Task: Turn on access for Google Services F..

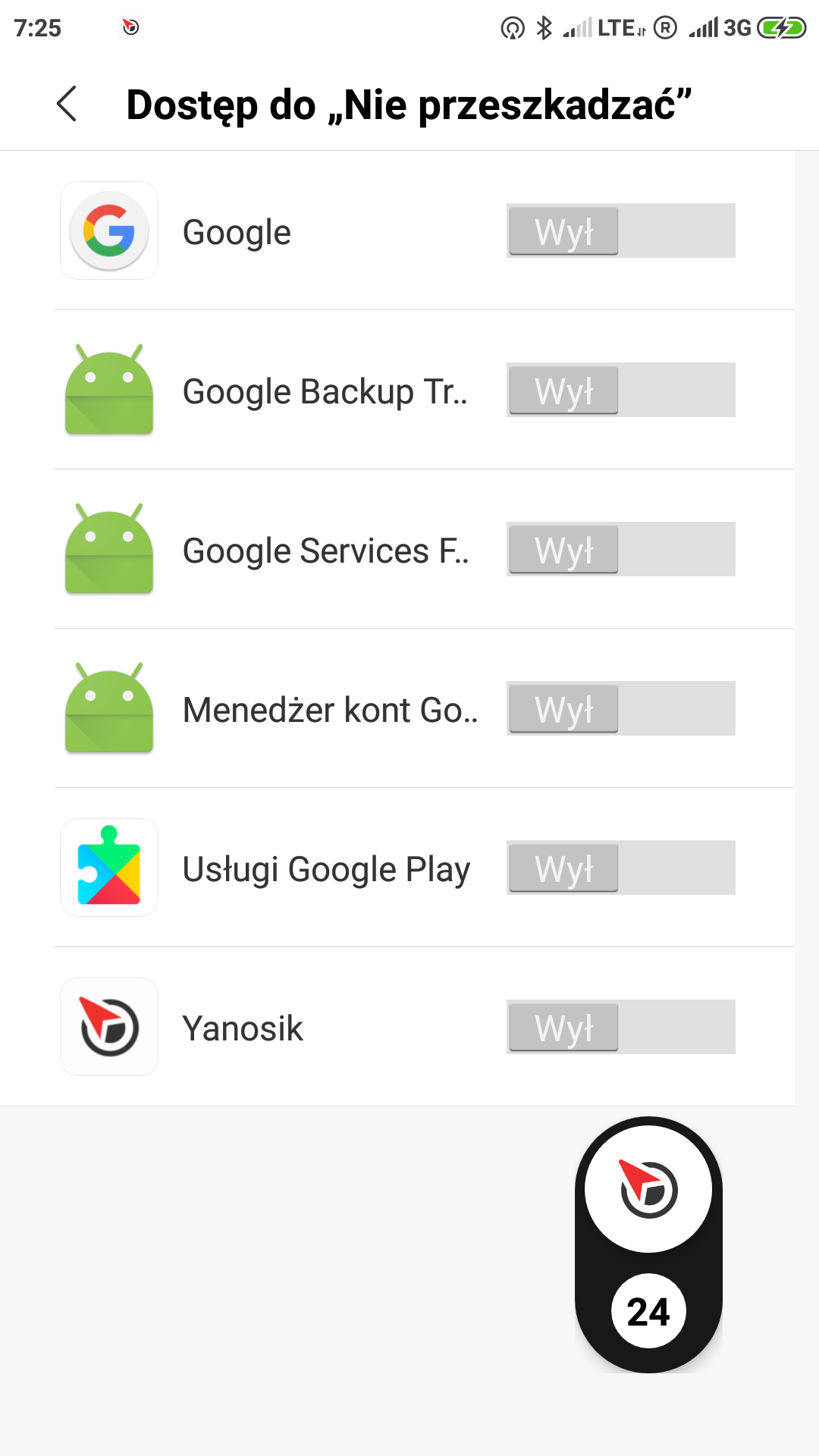Action: [620, 550]
